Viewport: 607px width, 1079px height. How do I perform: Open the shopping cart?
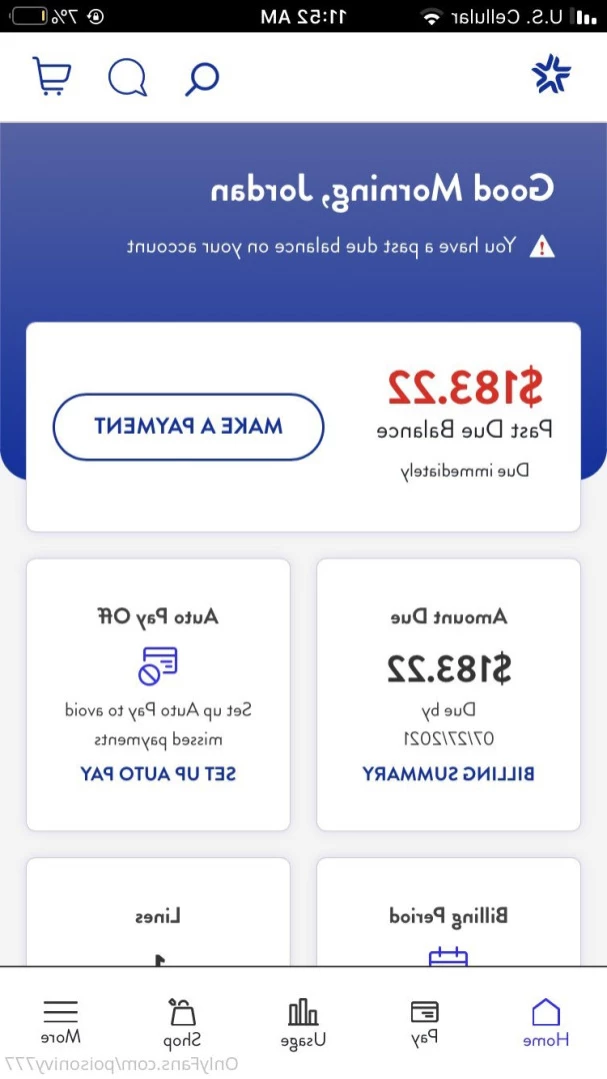click(x=52, y=76)
